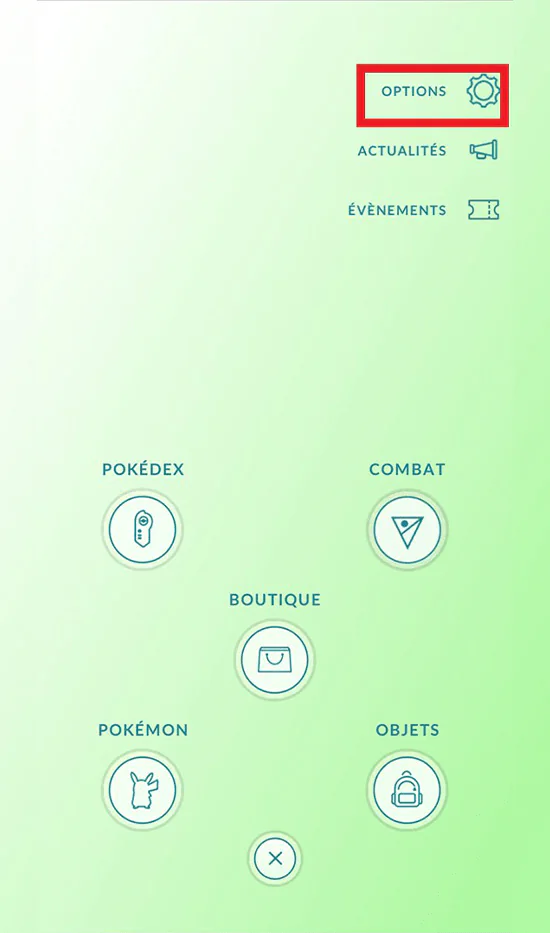View your Pokémon collection
This screenshot has width=550, height=933.
click(x=142, y=790)
